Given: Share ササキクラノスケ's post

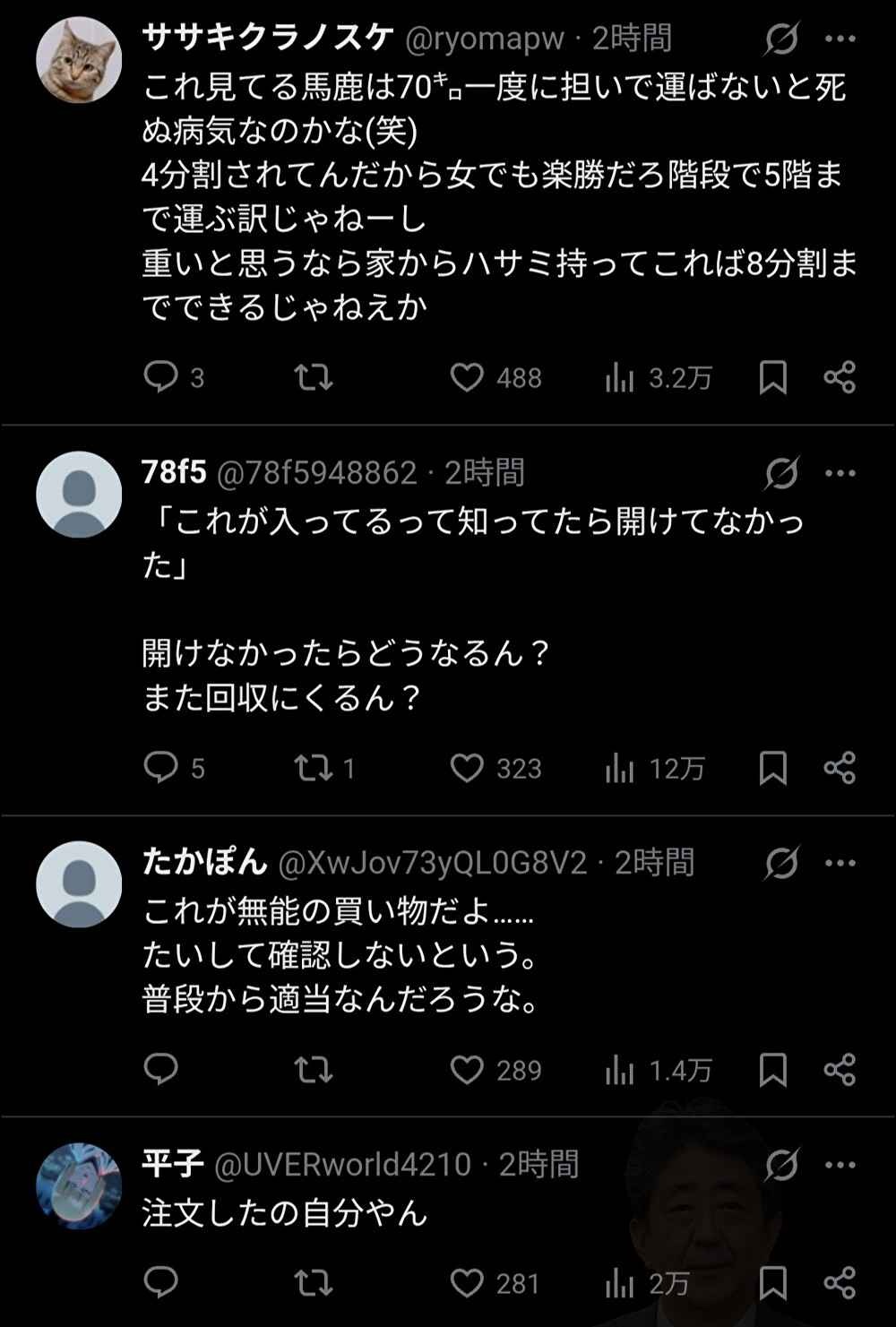Looking at the screenshot, I should (x=840, y=378).
